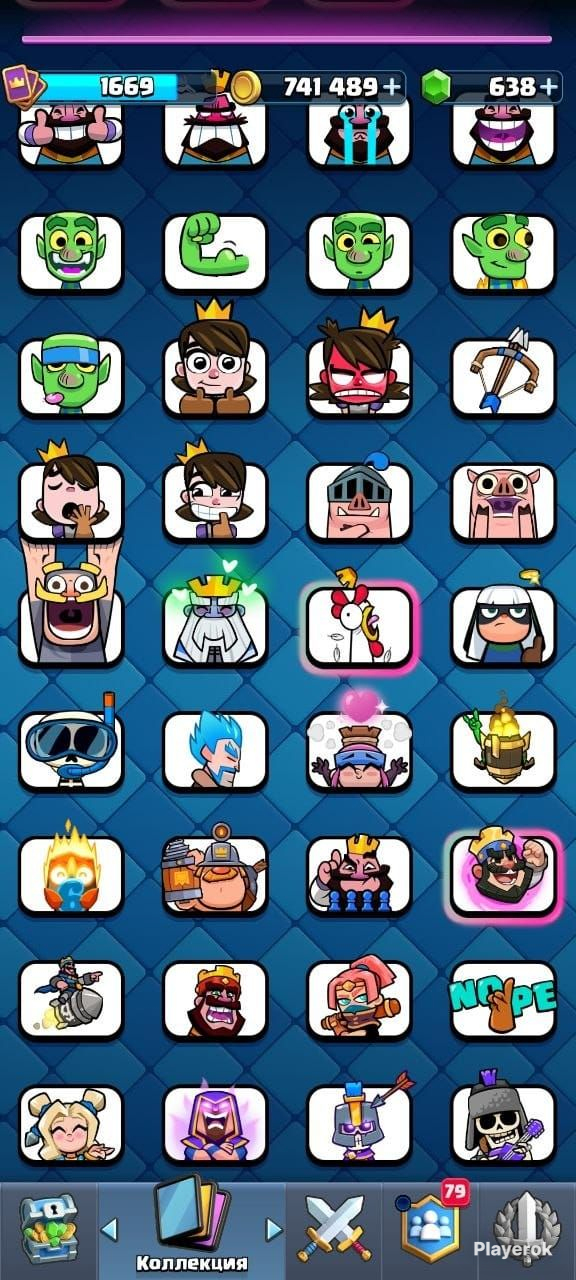576x1280 pixels.
Task: Pick the chicken emote with pink glow
Action: coord(359,627)
